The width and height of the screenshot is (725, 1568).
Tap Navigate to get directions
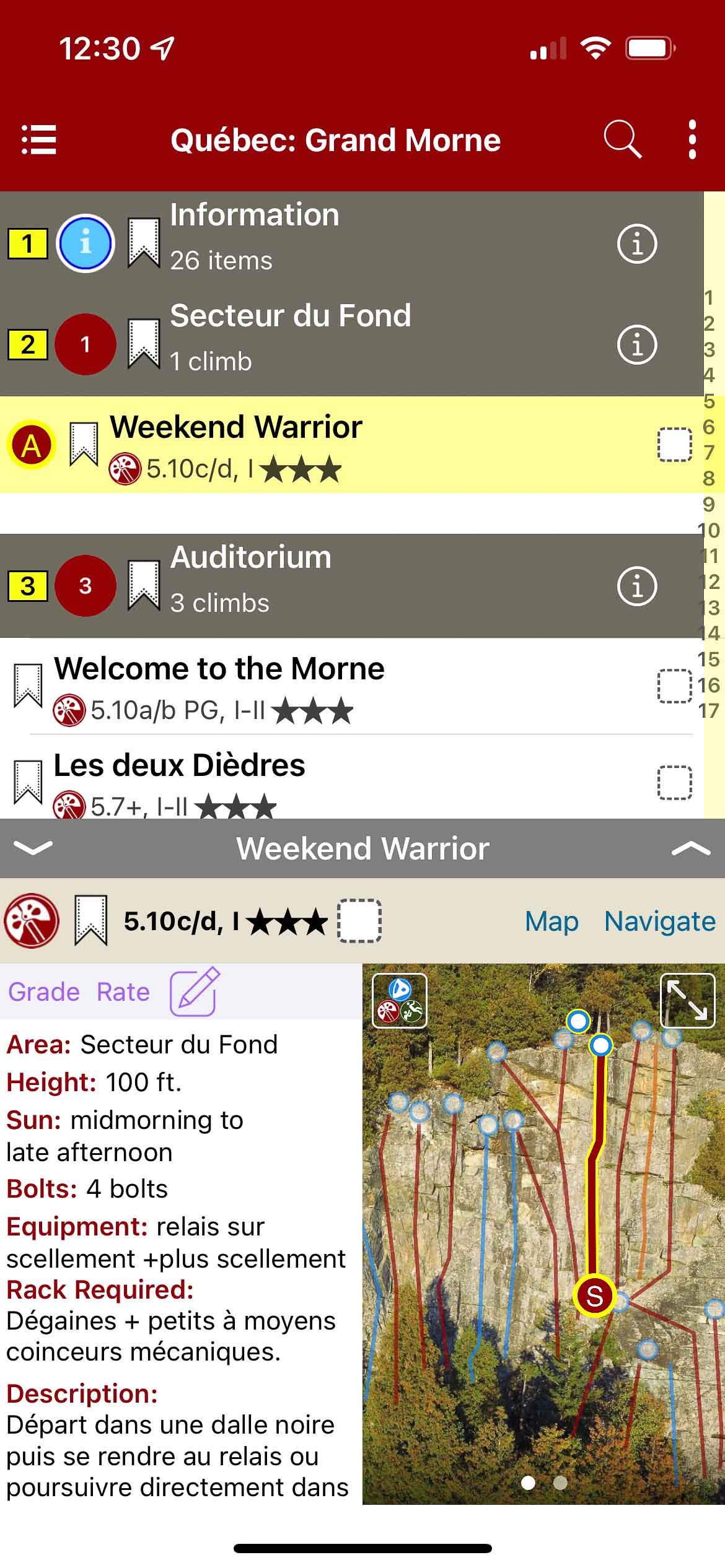tap(659, 921)
